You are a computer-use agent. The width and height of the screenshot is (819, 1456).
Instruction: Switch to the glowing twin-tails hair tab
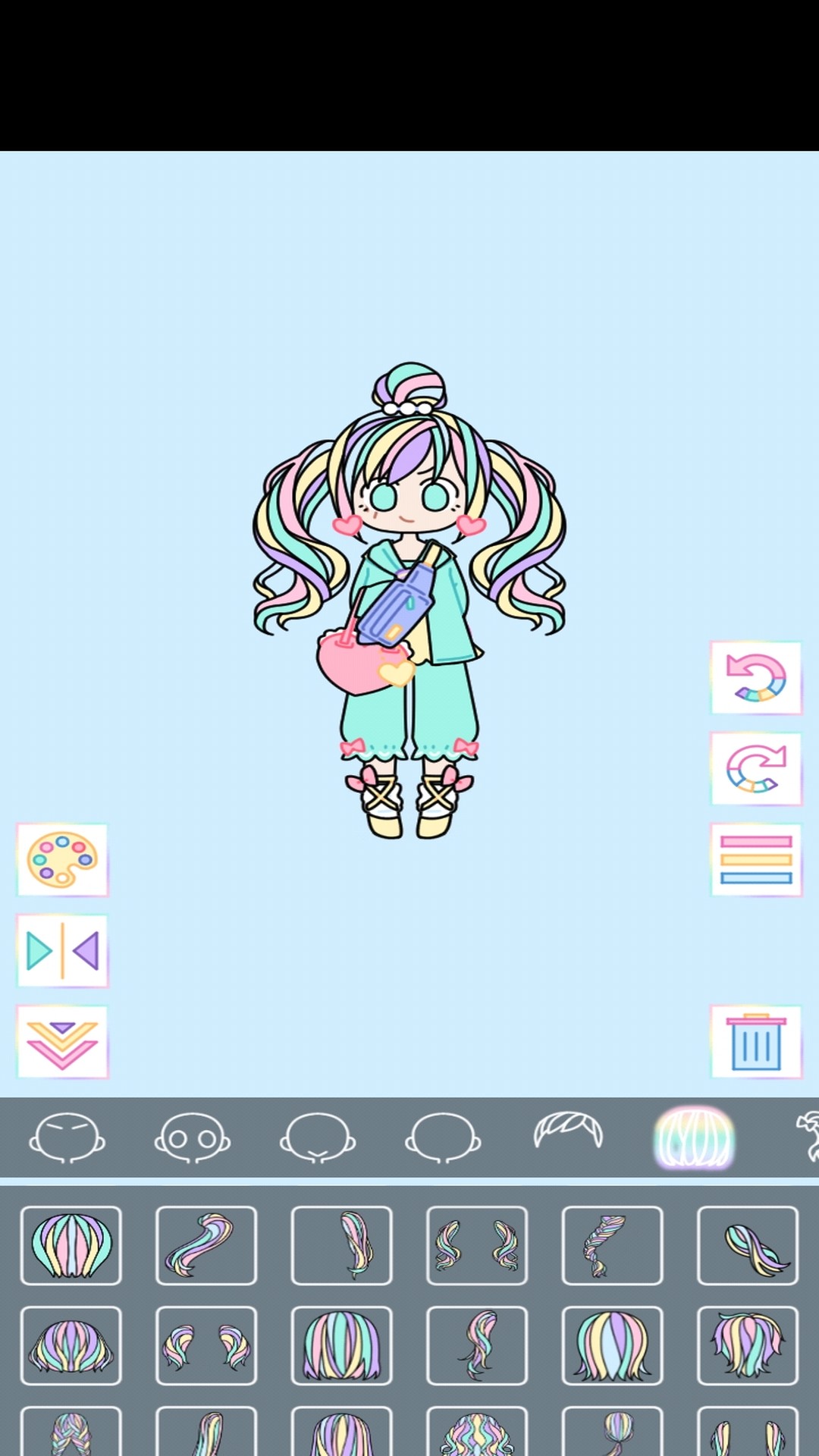694,1139
